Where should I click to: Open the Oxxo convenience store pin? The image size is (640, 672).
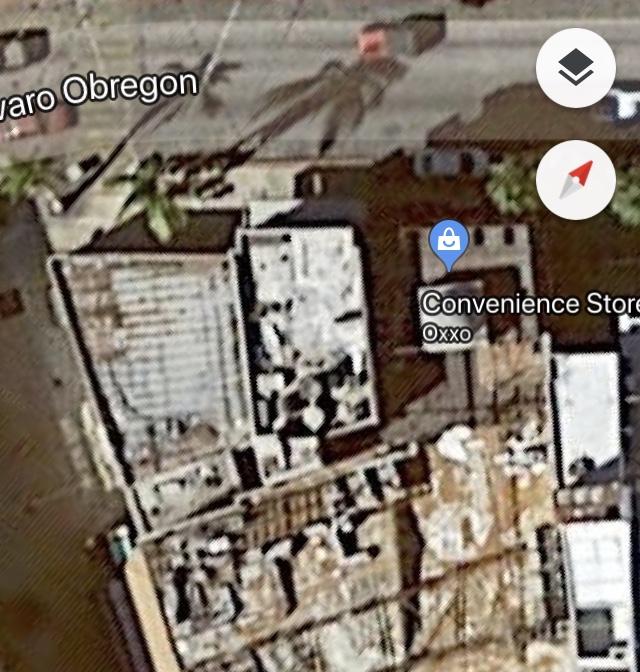[448, 243]
